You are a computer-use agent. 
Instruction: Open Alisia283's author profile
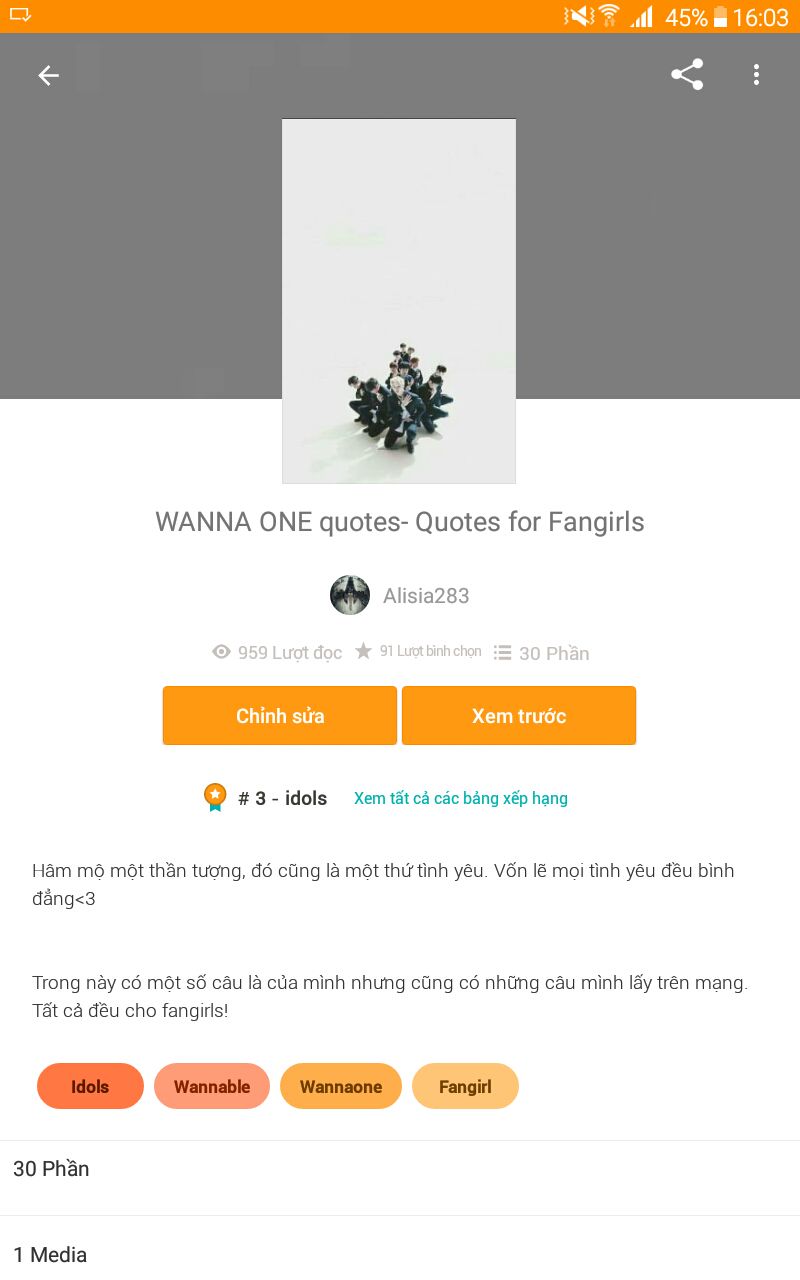pos(400,596)
